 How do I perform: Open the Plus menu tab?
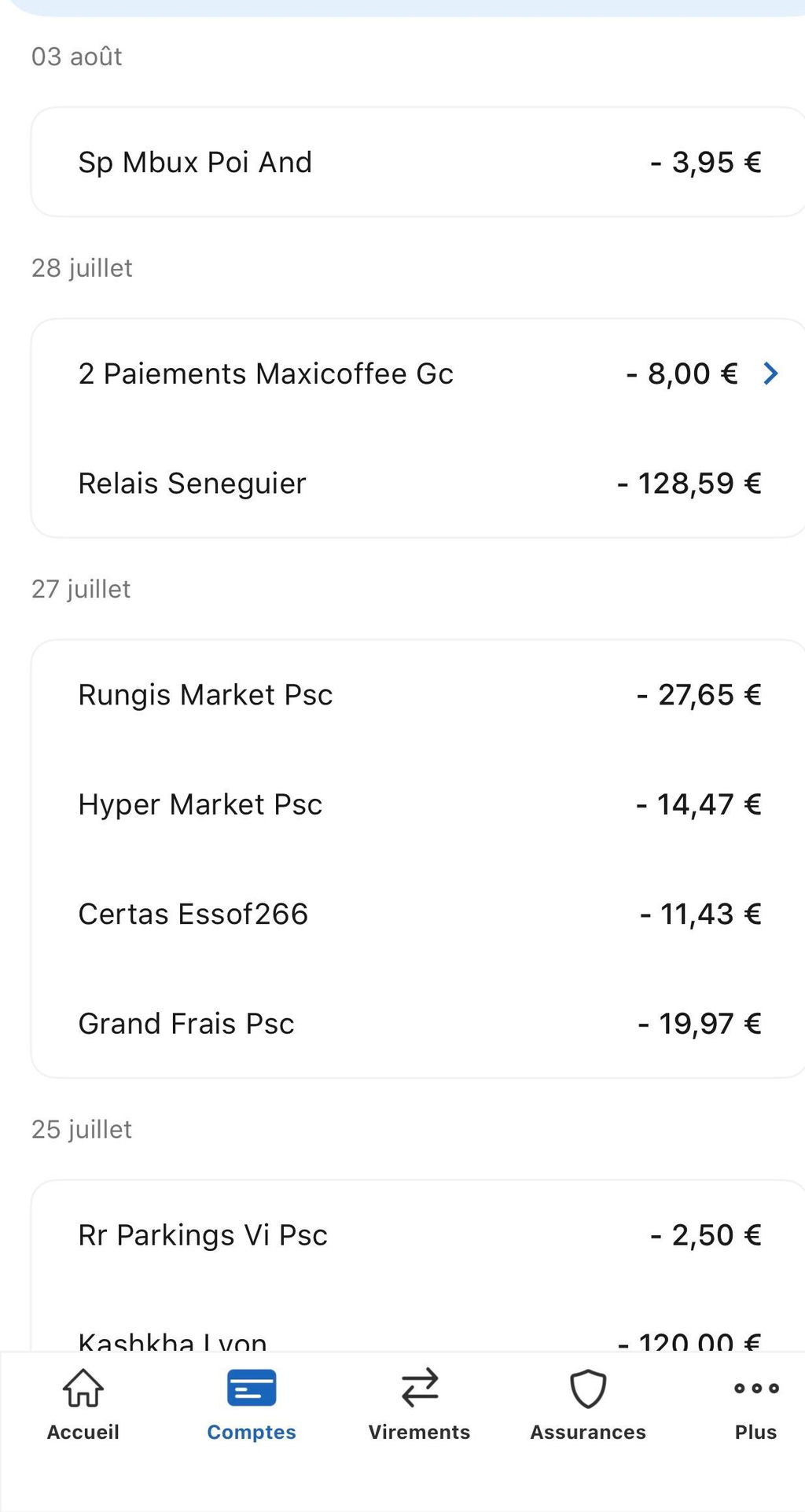coord(756,1405)
